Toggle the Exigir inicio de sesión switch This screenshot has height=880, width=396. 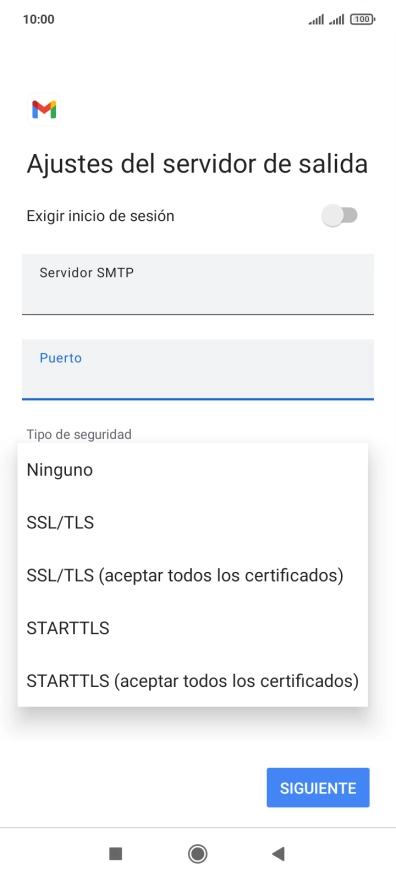click(339, 216)
